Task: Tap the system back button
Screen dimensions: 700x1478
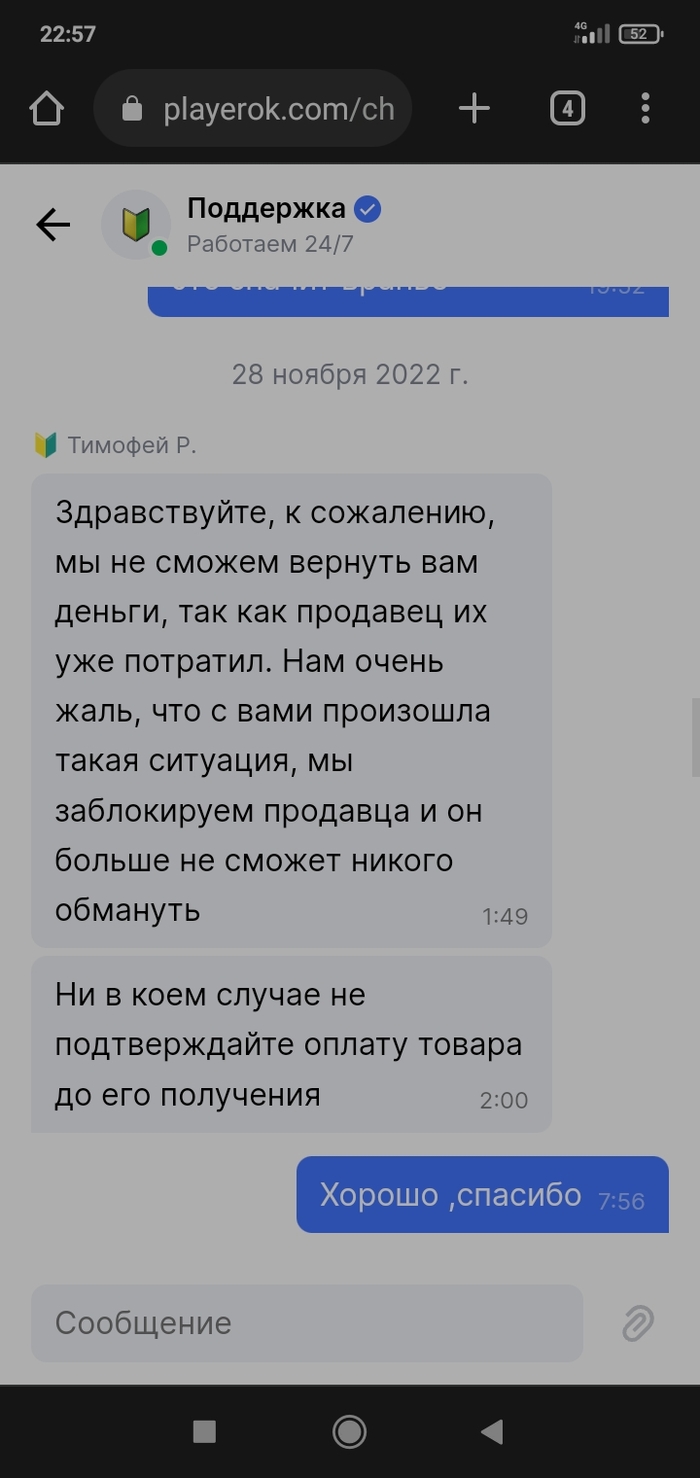Action: pyautogui.click(x=492, y=1432)
